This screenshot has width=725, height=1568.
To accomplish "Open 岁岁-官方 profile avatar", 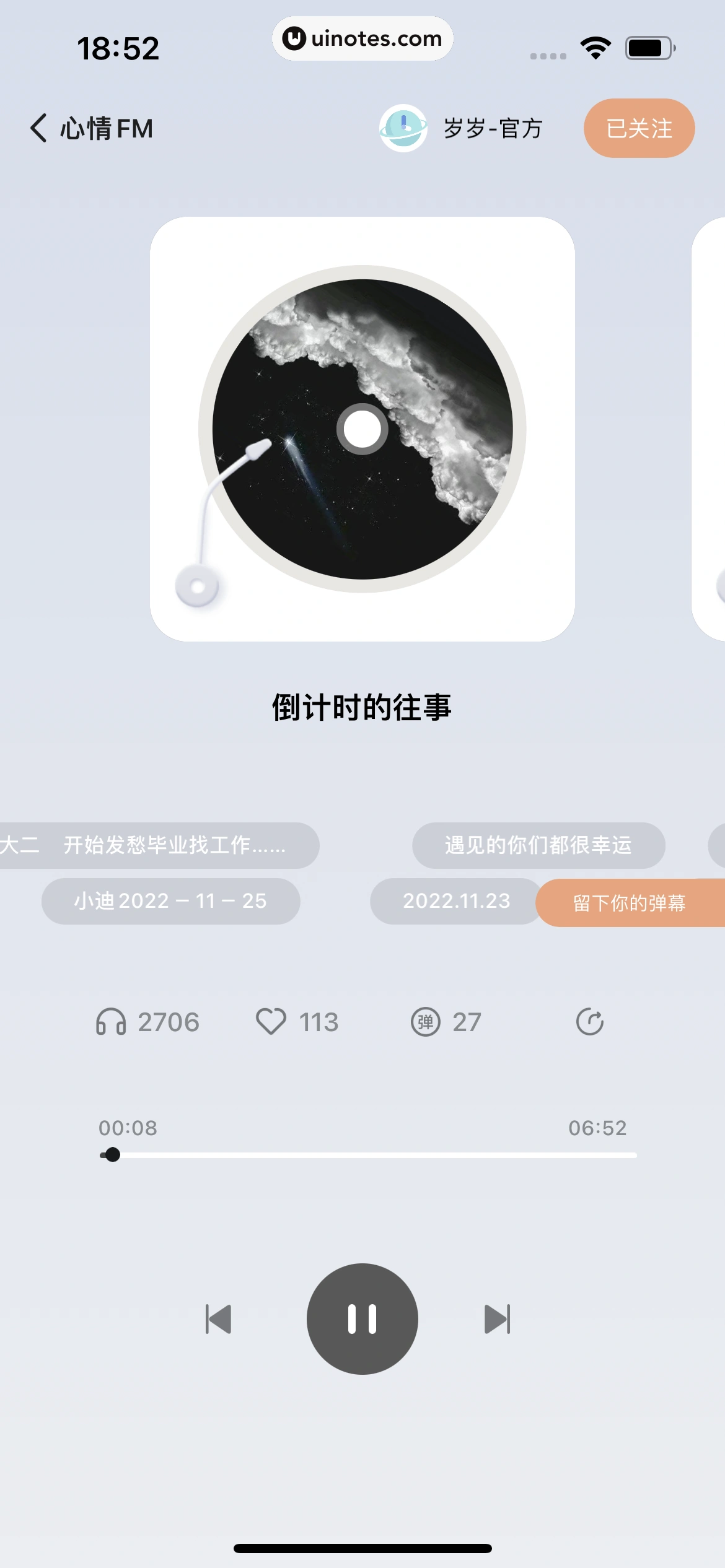I will [x=403, y=128].
